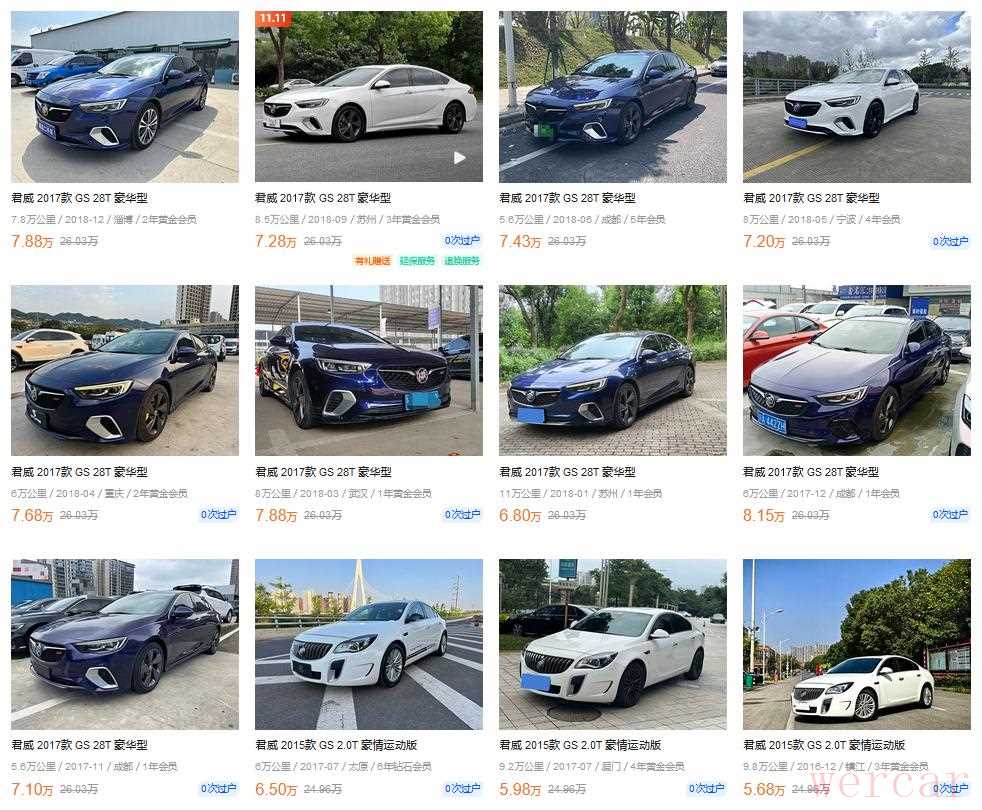The width and height of the screenshot is (982, 810).
Task: View the 7.10万 Regal GS registered 2017-11
Action: point(124,645)
